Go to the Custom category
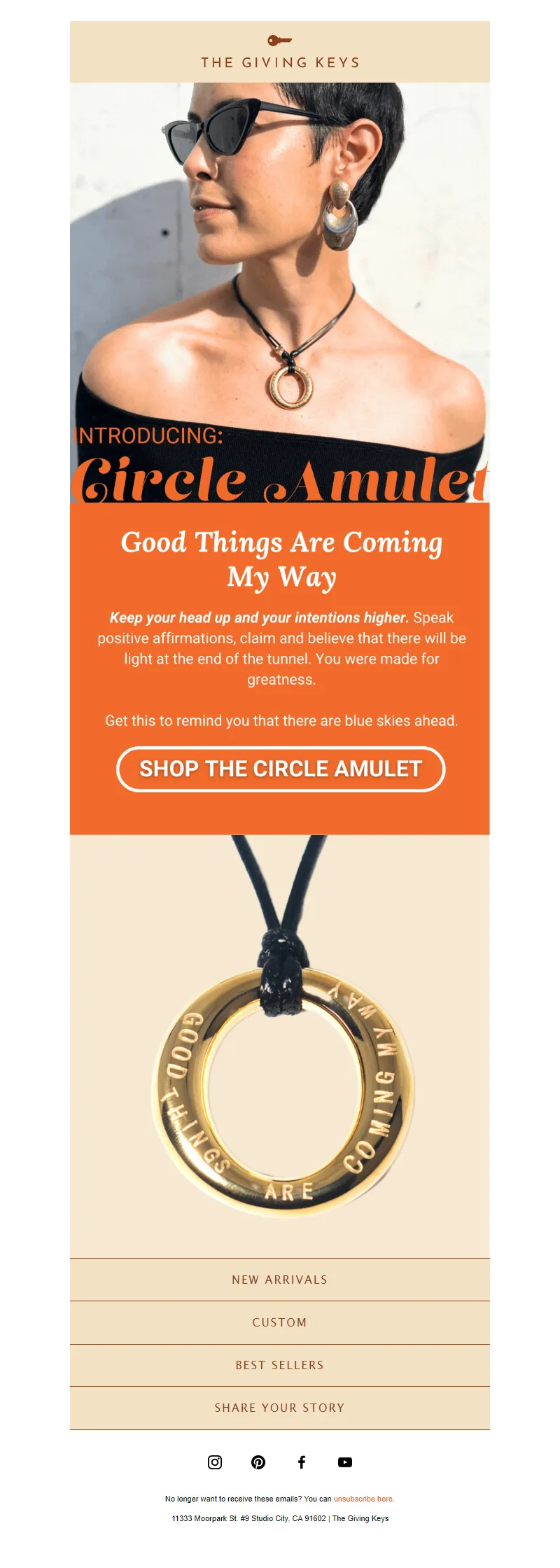The image size is (560, 1568). (x=280, y=1322)
